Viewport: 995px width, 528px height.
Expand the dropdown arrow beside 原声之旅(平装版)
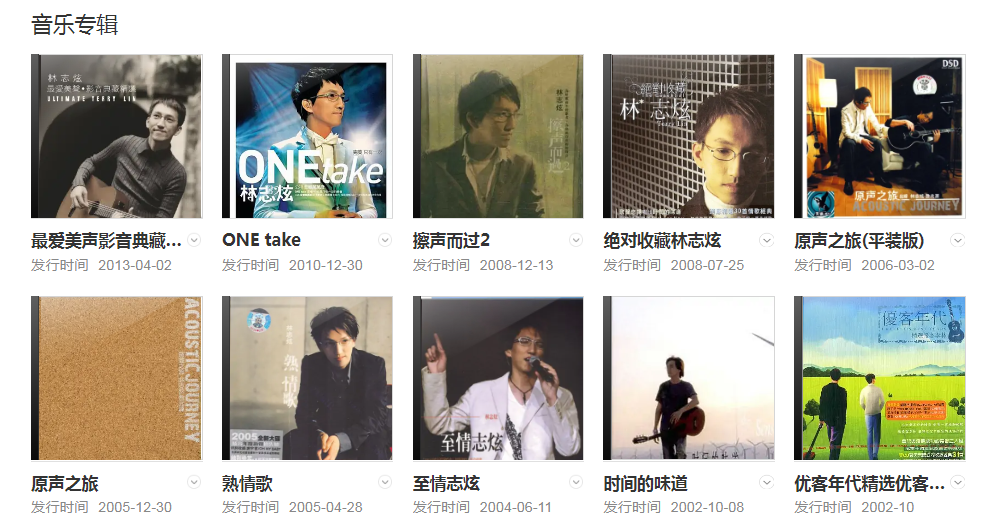(957, 240)
